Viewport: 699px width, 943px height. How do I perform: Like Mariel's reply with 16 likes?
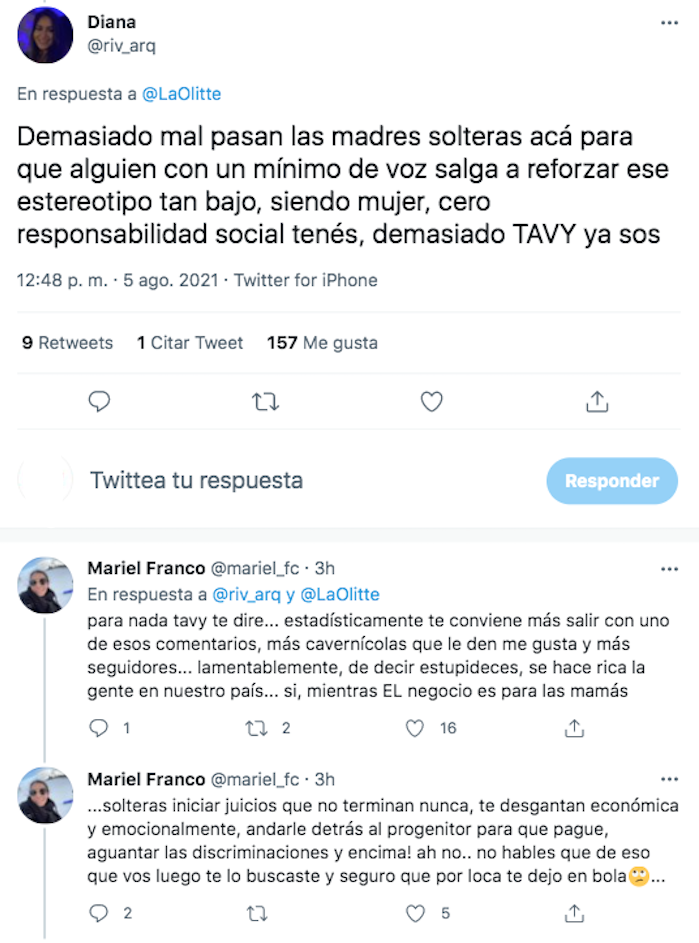(x=415, y=729)
